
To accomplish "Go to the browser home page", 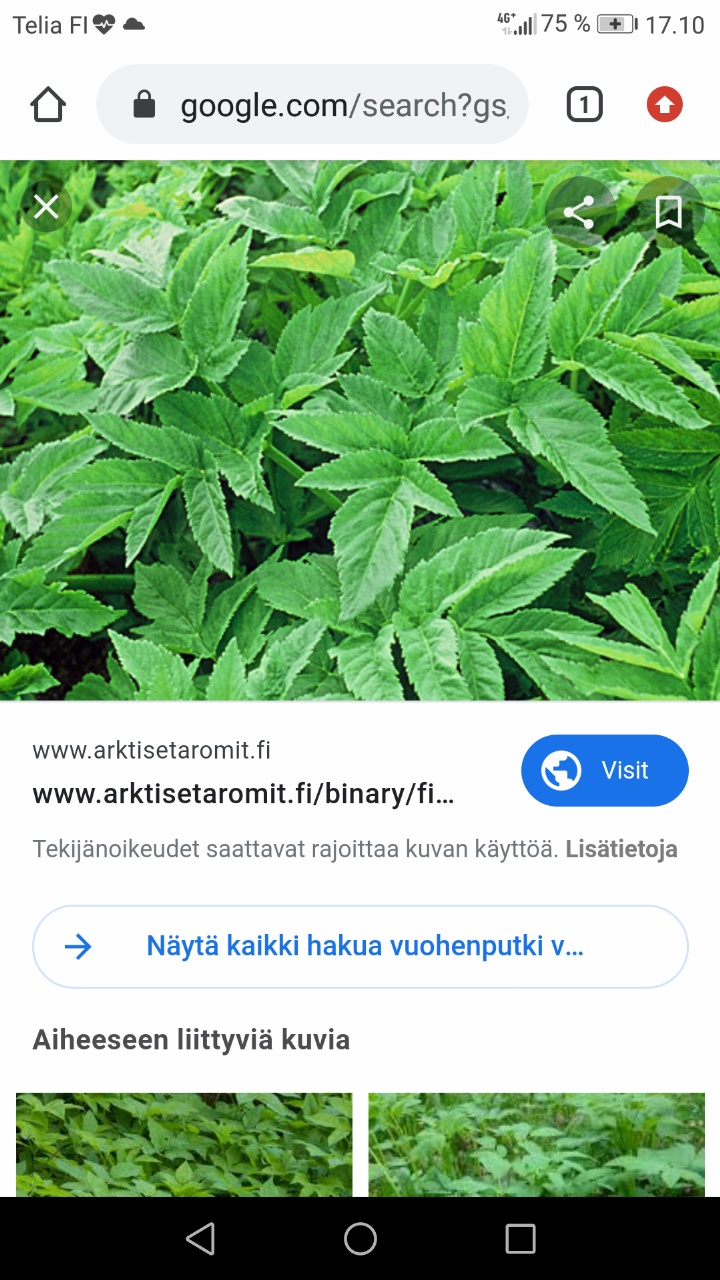I will (48, 105).
